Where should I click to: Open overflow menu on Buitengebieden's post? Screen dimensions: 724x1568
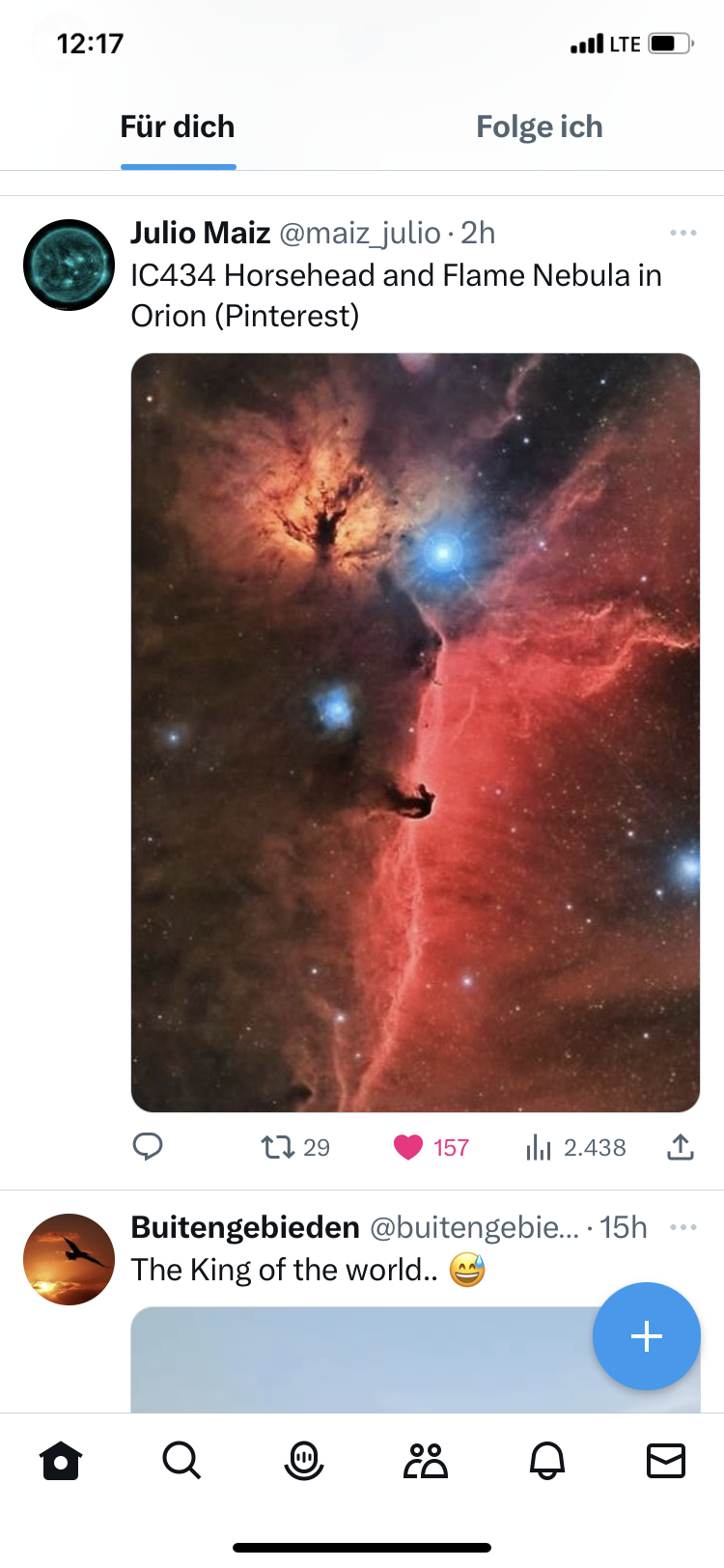pos(682,1227)
